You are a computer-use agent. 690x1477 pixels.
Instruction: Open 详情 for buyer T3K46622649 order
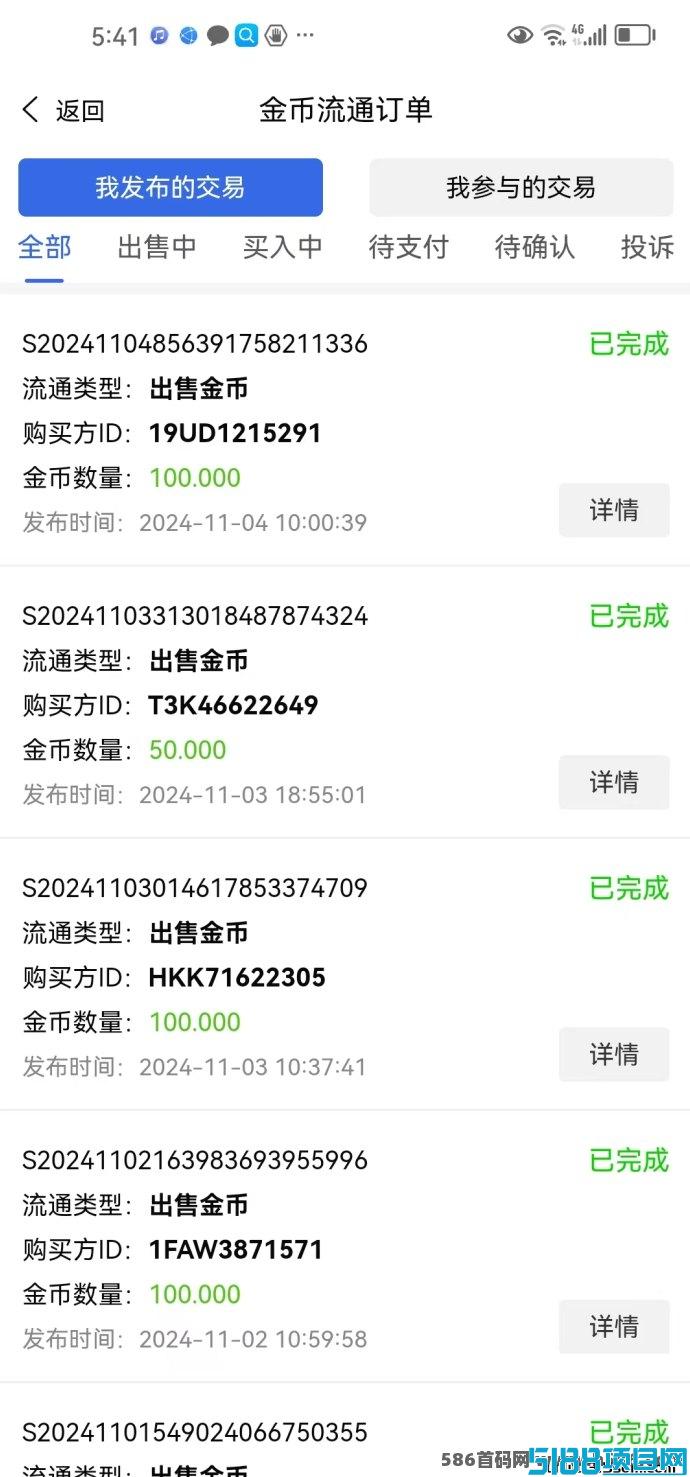(x=614, y=782)
